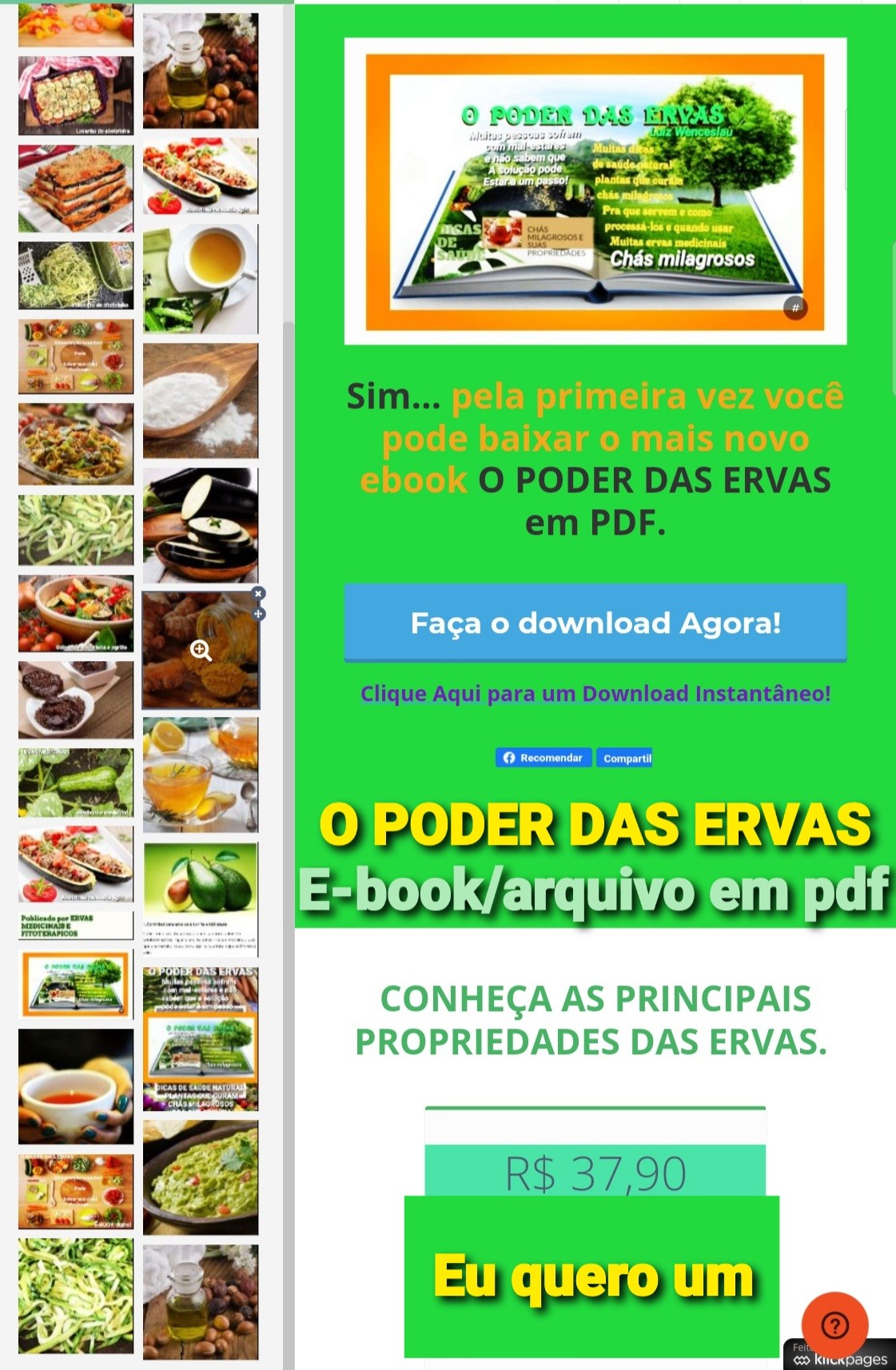Open the 'O Poder das Ervas' book banner image
The image size is (896, 1370).
595,191
